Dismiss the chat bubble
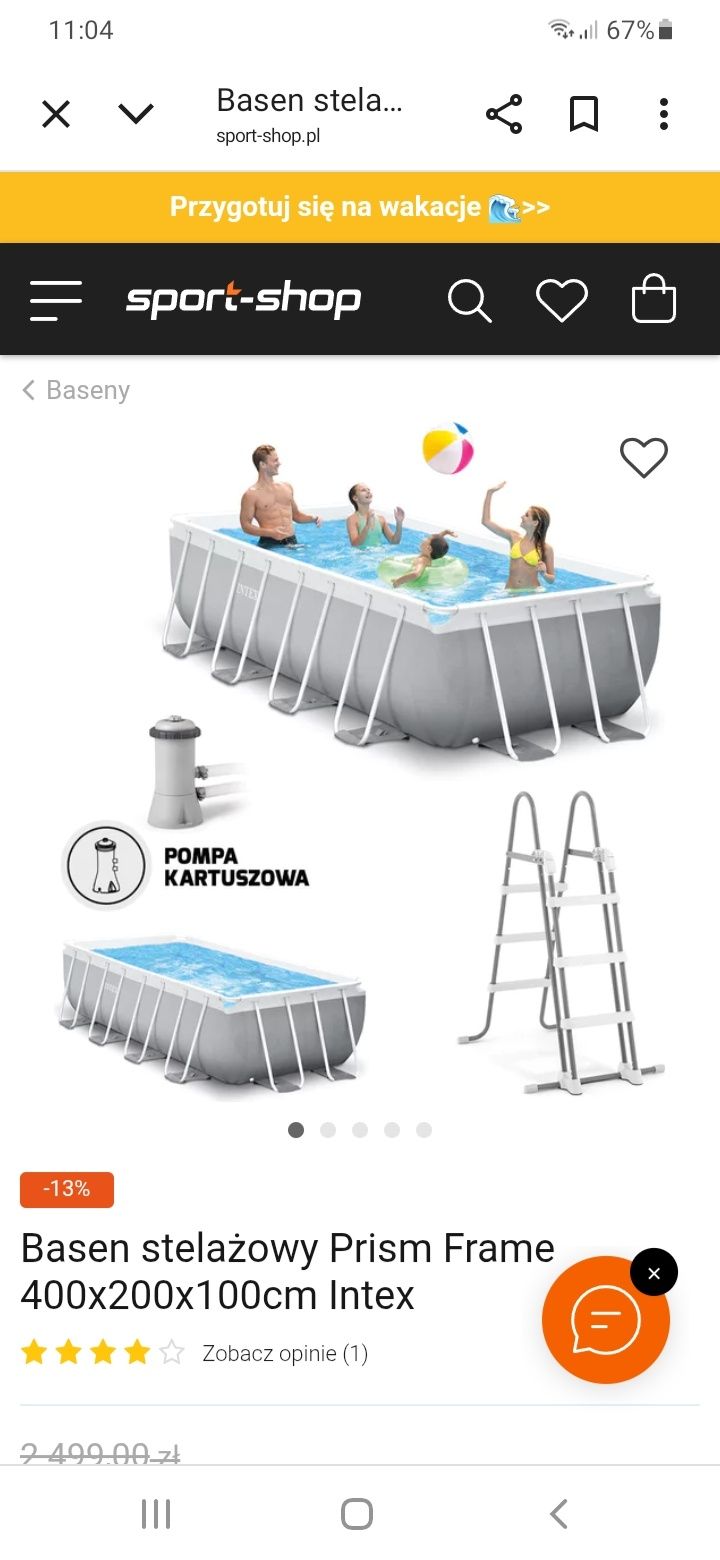 tap(654, 1274)
